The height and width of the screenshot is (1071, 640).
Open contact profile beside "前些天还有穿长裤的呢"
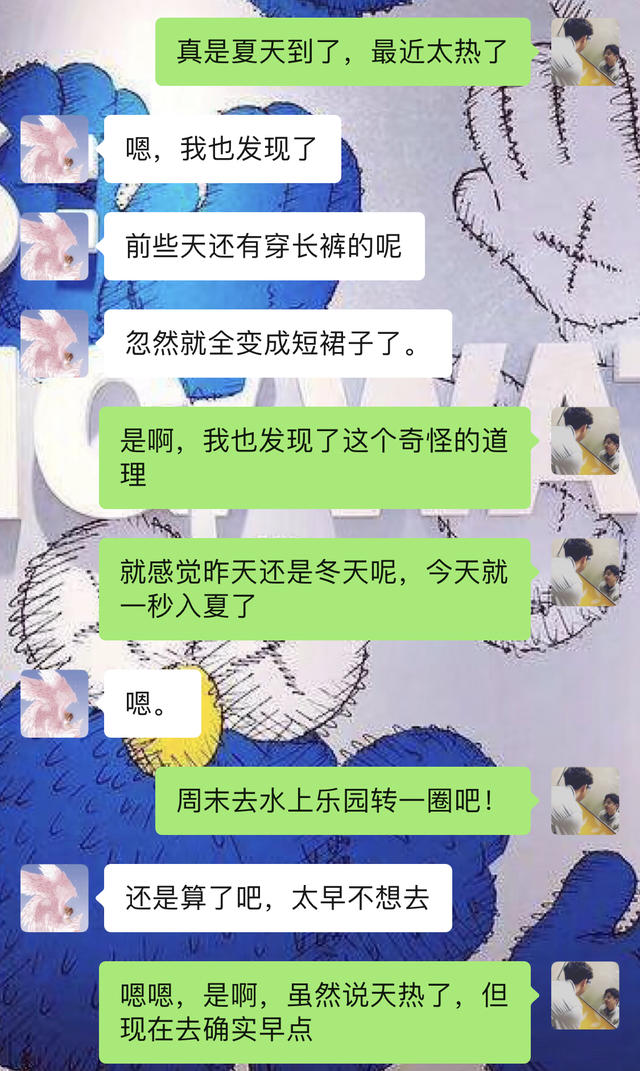54,246
